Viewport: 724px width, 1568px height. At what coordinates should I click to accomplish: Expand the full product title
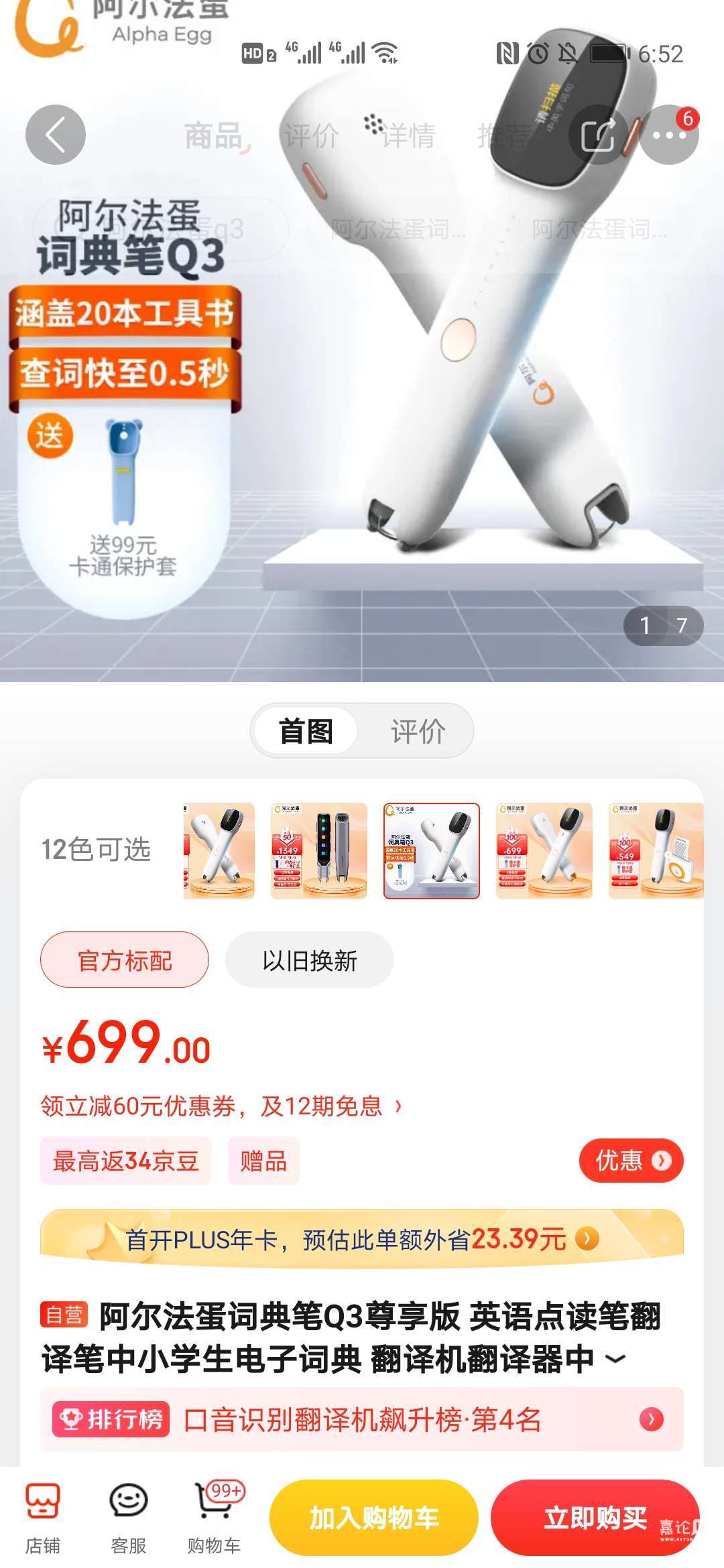615,1360
